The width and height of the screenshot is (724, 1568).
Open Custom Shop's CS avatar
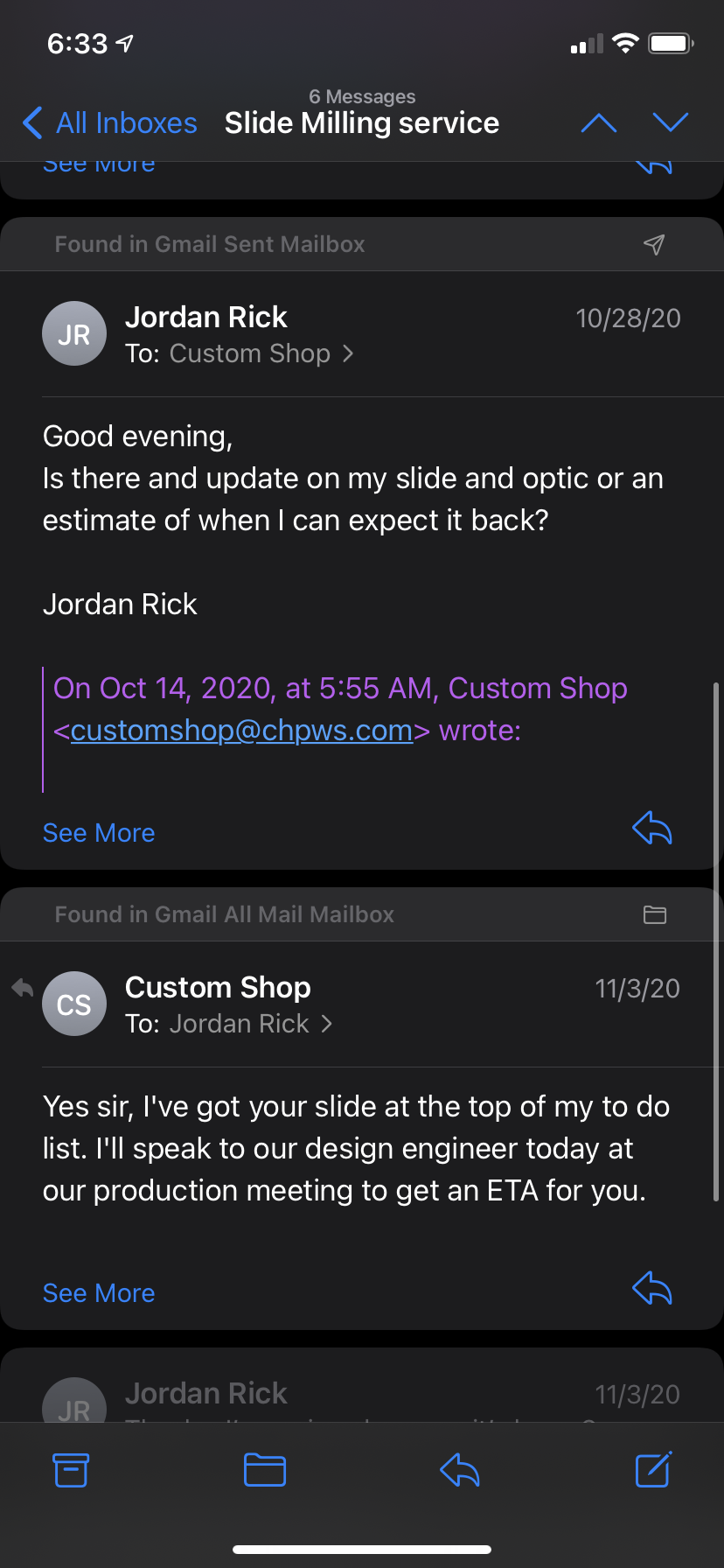pos(74,1004)
